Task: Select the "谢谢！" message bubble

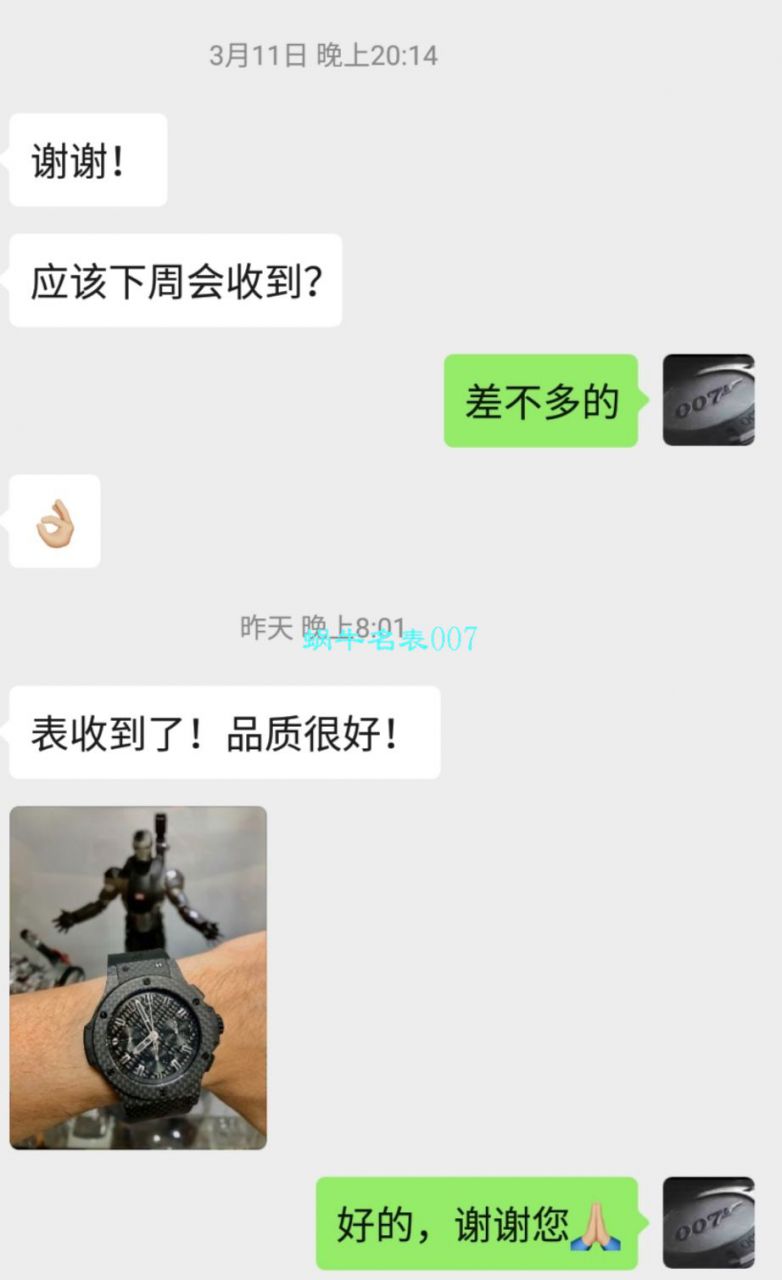Action: point(87,160)
